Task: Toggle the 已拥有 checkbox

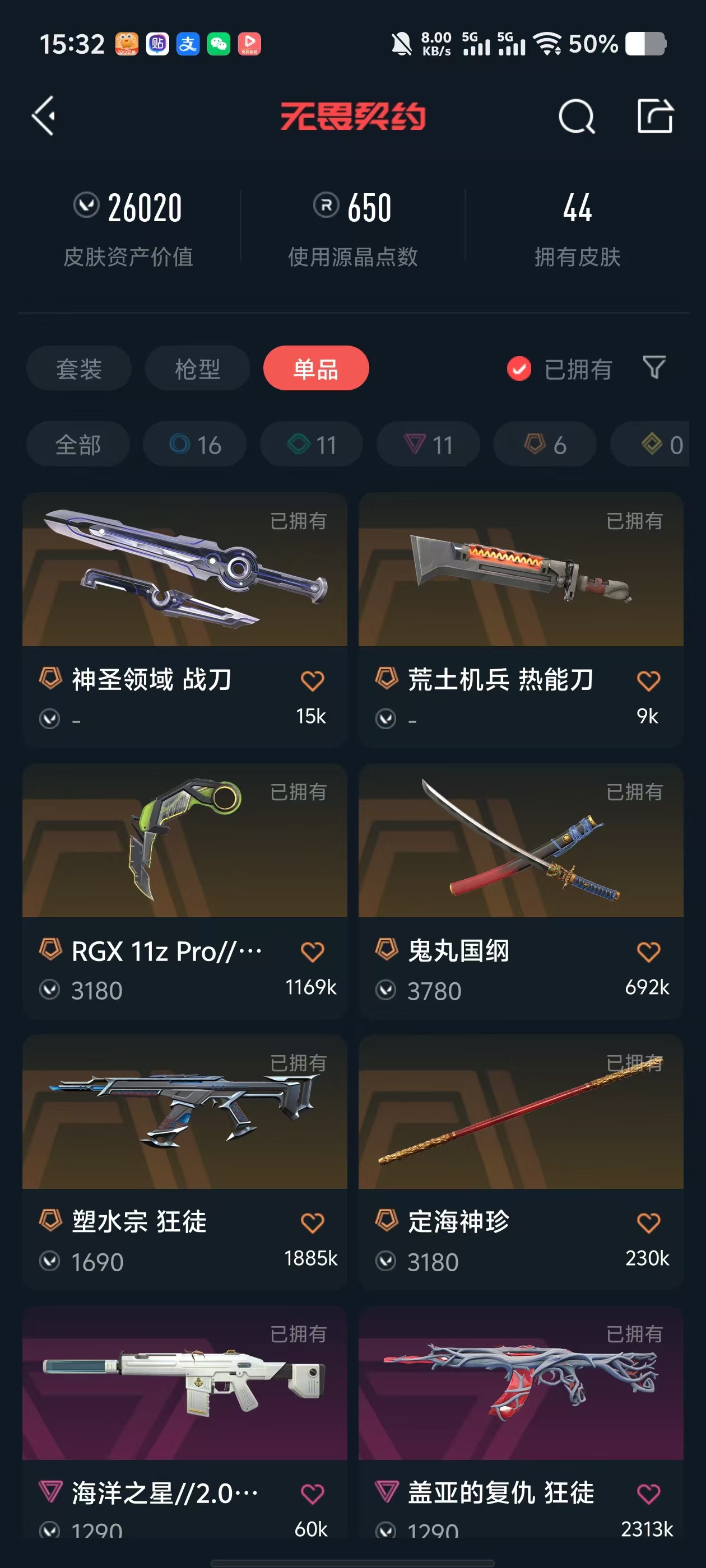Action: [x=519, y=369]
